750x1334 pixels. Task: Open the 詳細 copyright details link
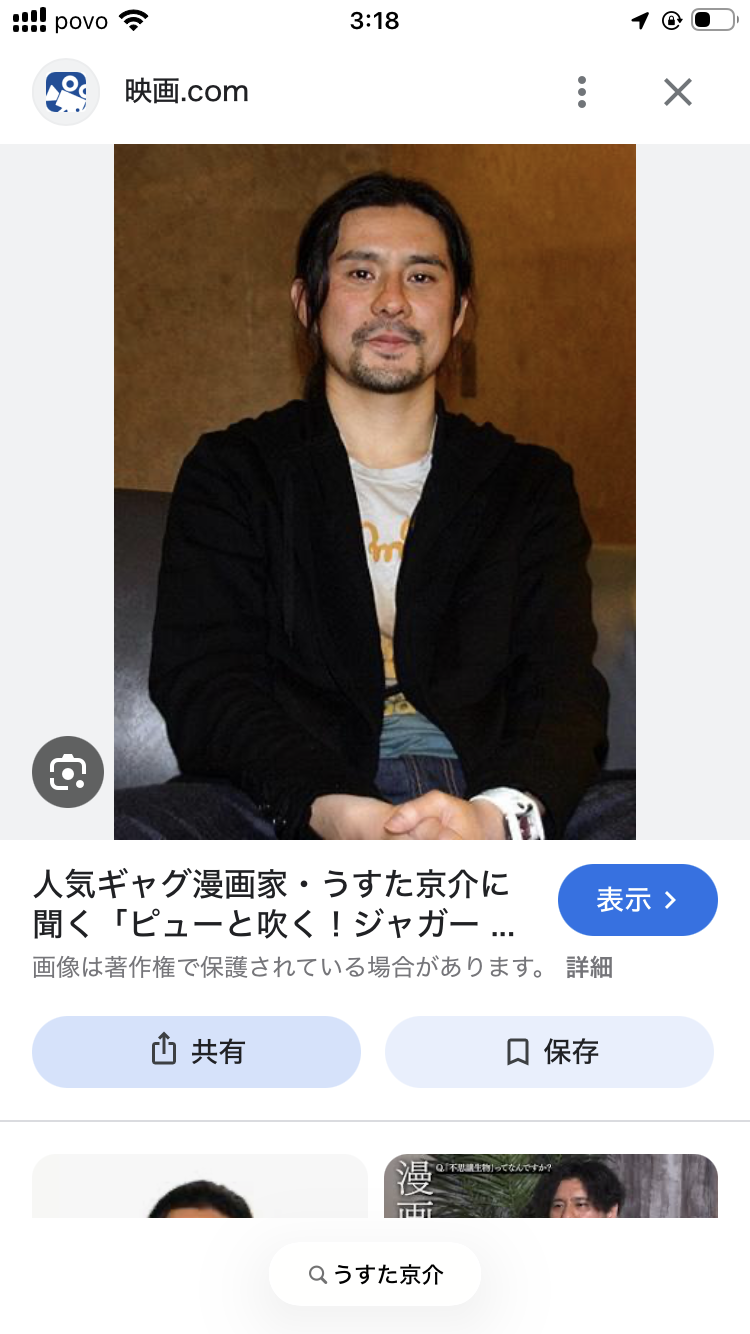click(x=589, y=967)
